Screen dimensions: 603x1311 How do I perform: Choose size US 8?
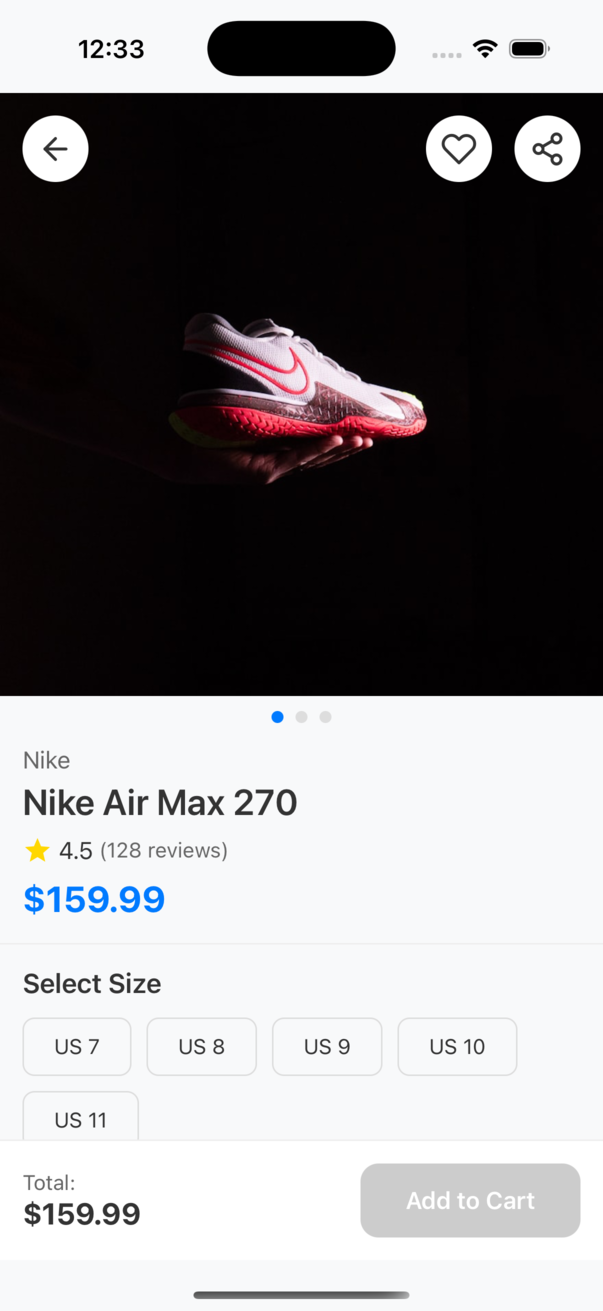click(202, 1047)
